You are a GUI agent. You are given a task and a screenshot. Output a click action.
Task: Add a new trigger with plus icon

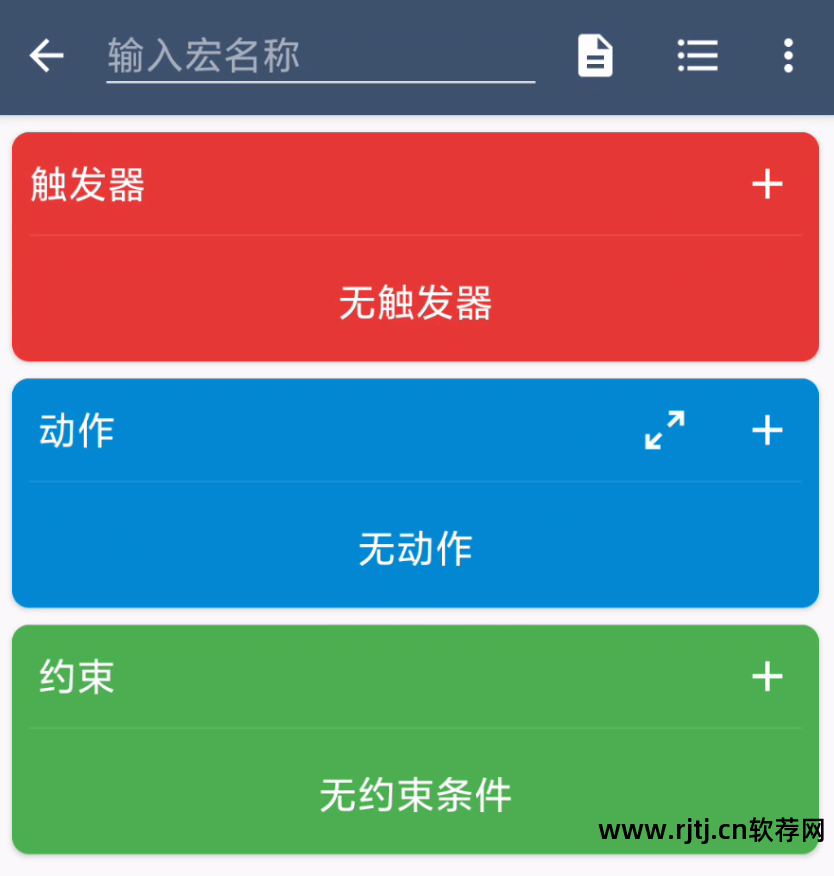coord(767,184)
